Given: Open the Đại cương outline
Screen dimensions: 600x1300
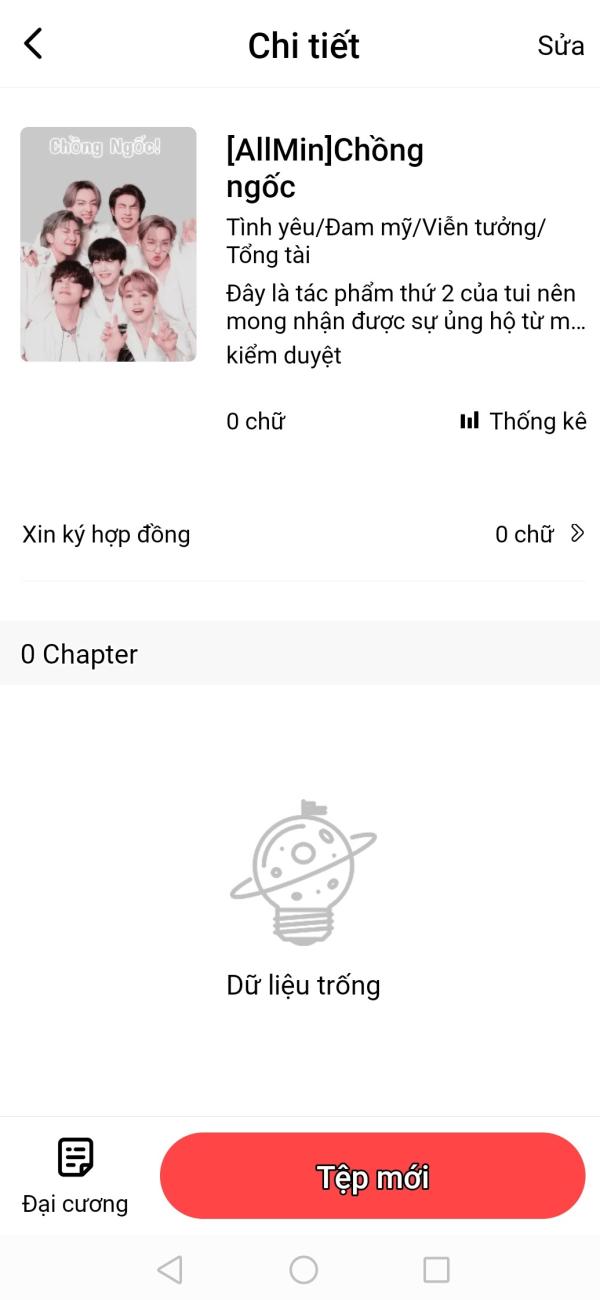Looking at the screenshot, I should click(75, 1177).
